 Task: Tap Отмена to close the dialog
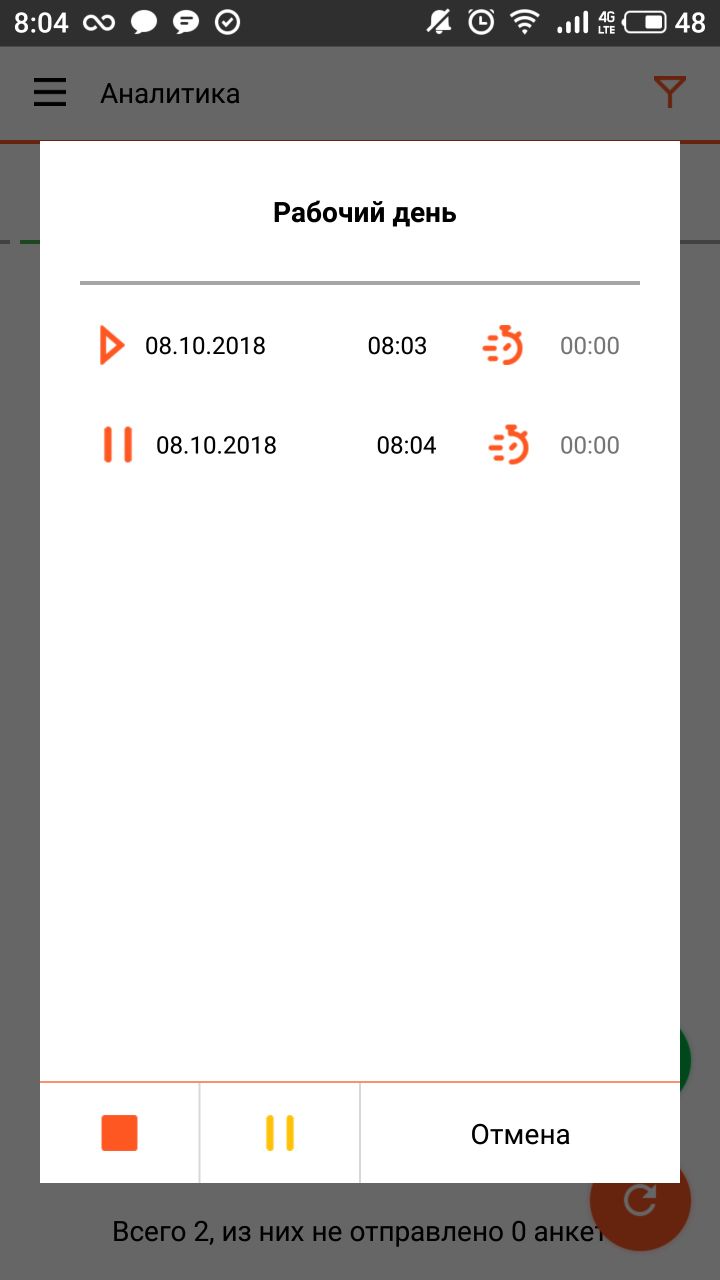(520, 1134)
